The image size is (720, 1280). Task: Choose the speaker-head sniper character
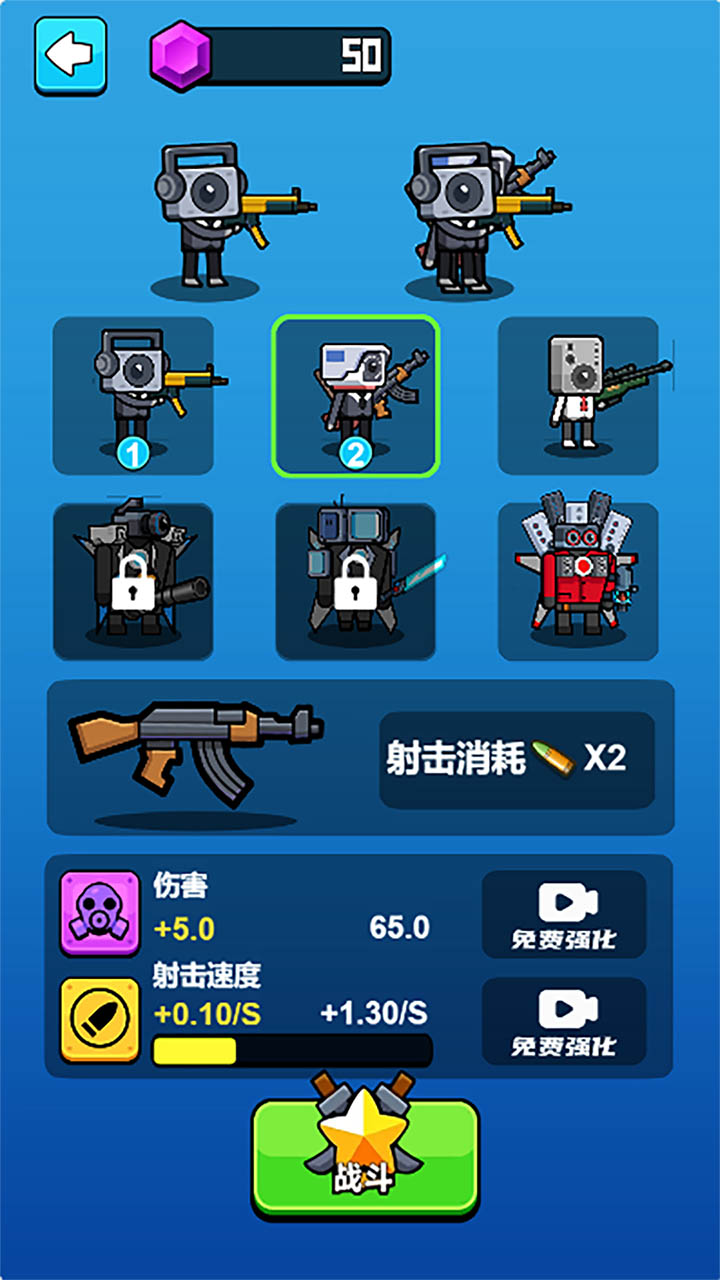point(578,395)
